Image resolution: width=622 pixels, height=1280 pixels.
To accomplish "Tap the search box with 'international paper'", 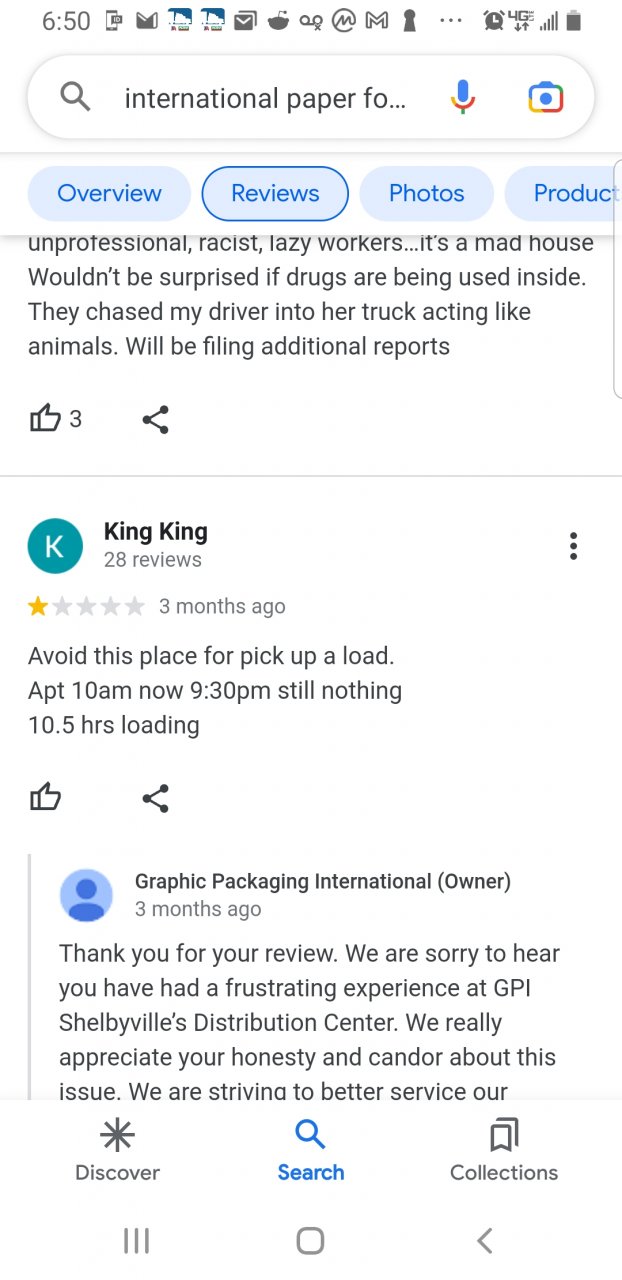I will pos(265,98).
